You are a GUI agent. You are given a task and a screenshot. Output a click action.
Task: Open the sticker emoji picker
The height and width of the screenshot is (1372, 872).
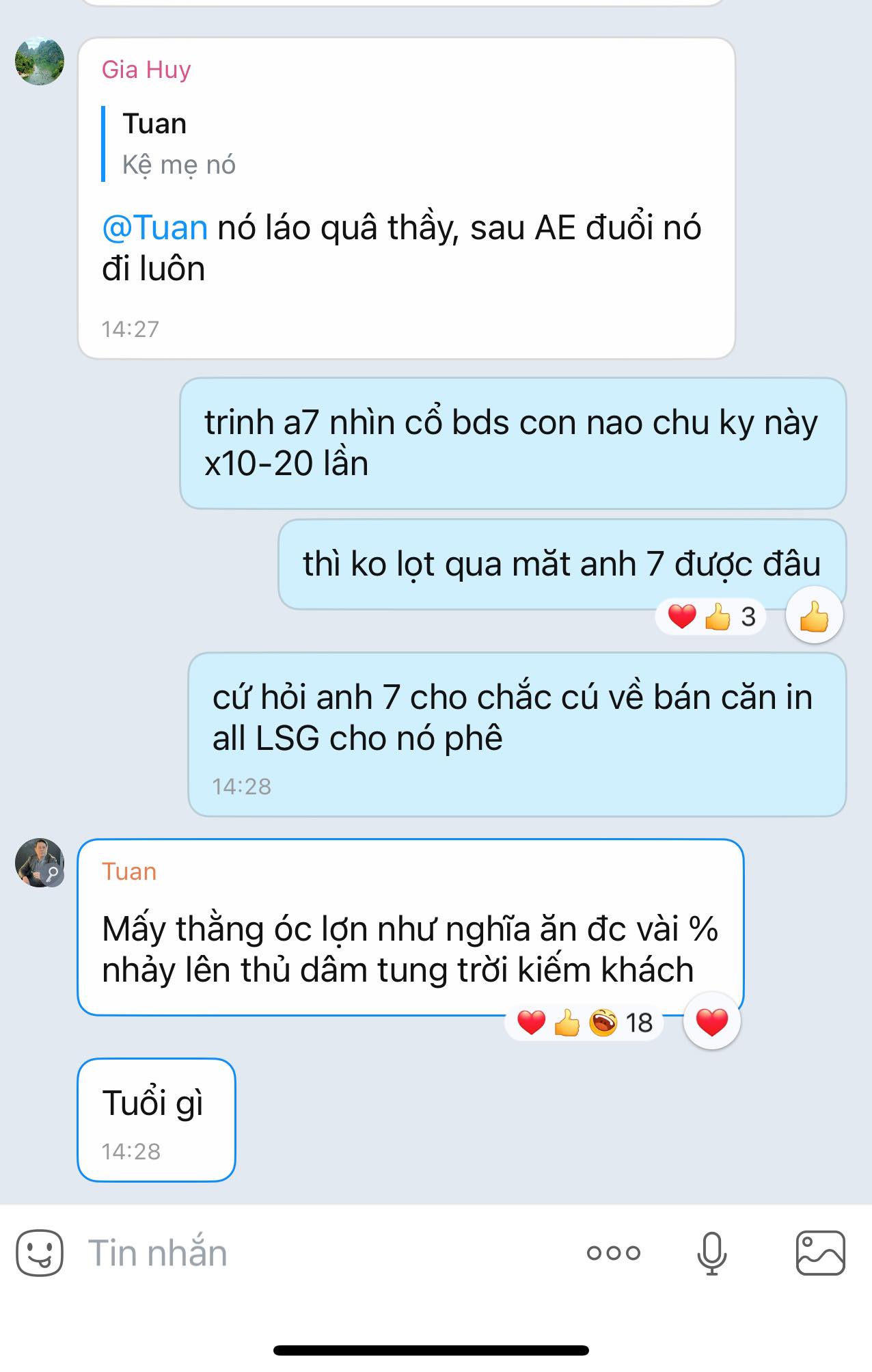point(40,1252)
